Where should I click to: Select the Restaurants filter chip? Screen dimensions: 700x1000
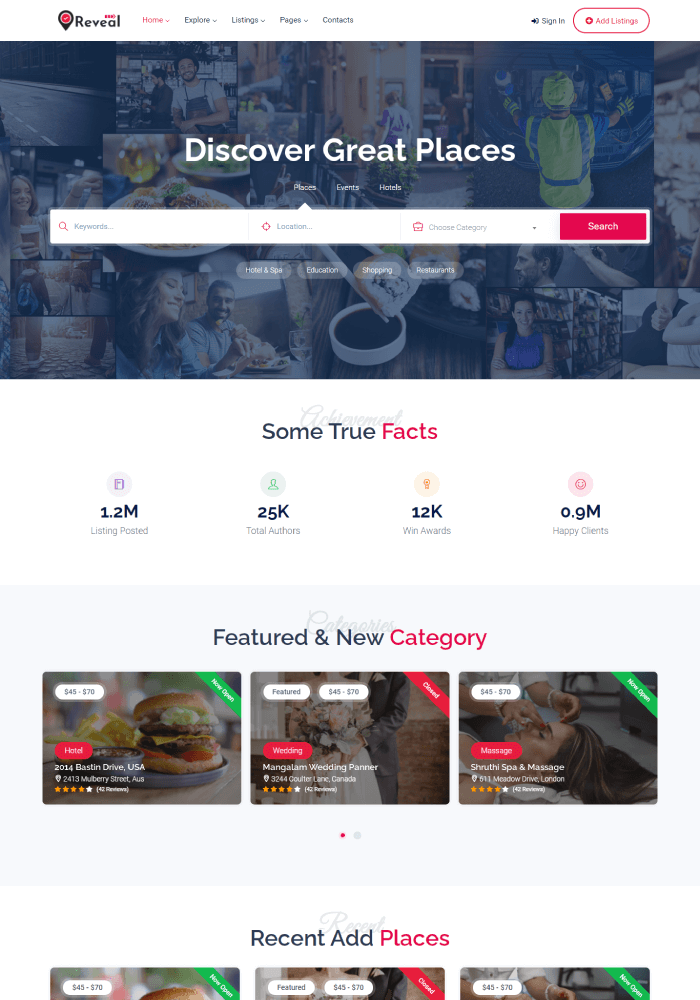click(x=435, y=270)
